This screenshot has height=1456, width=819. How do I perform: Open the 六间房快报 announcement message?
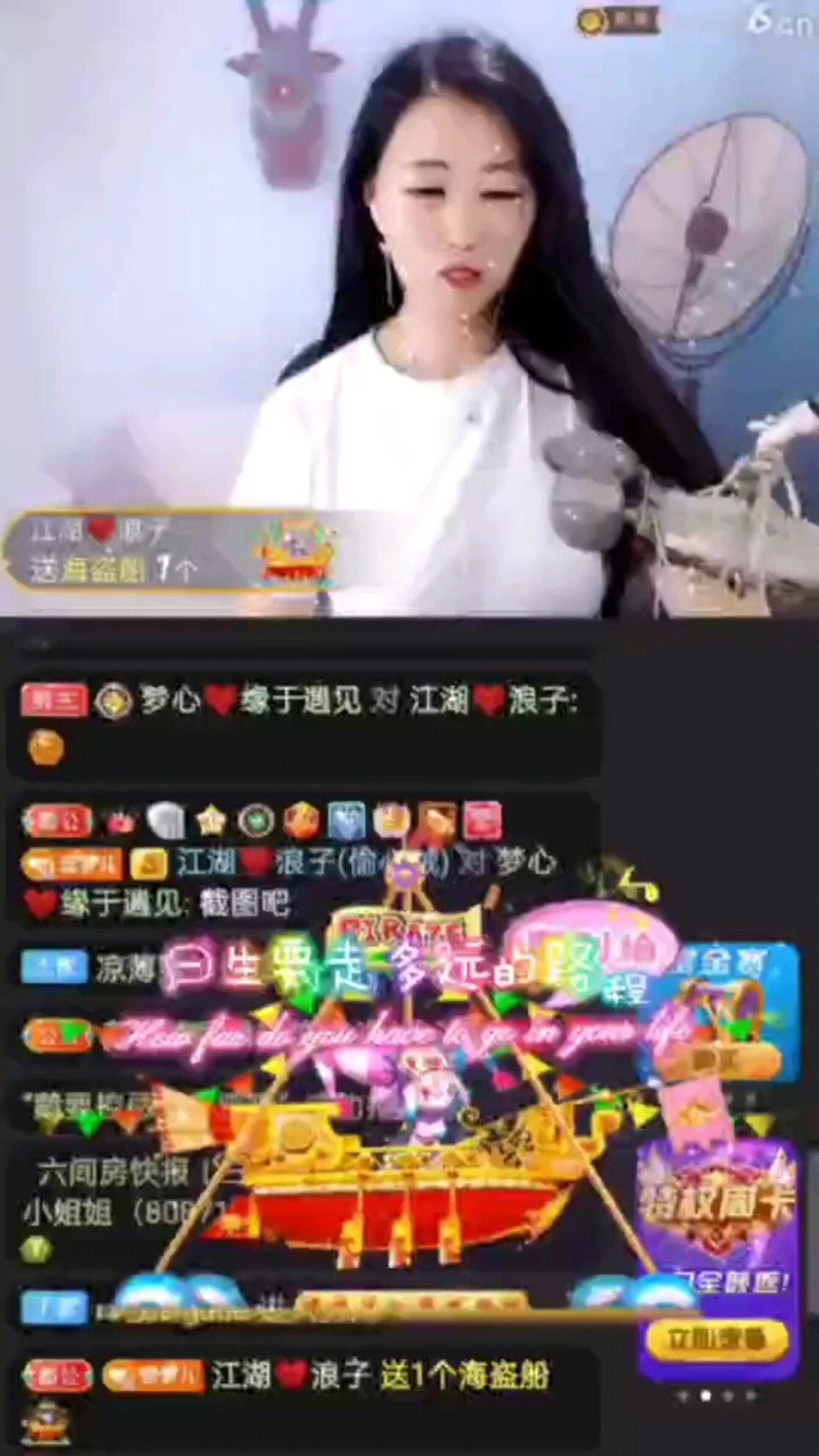pyautogui.click(x=114, y=1174)
